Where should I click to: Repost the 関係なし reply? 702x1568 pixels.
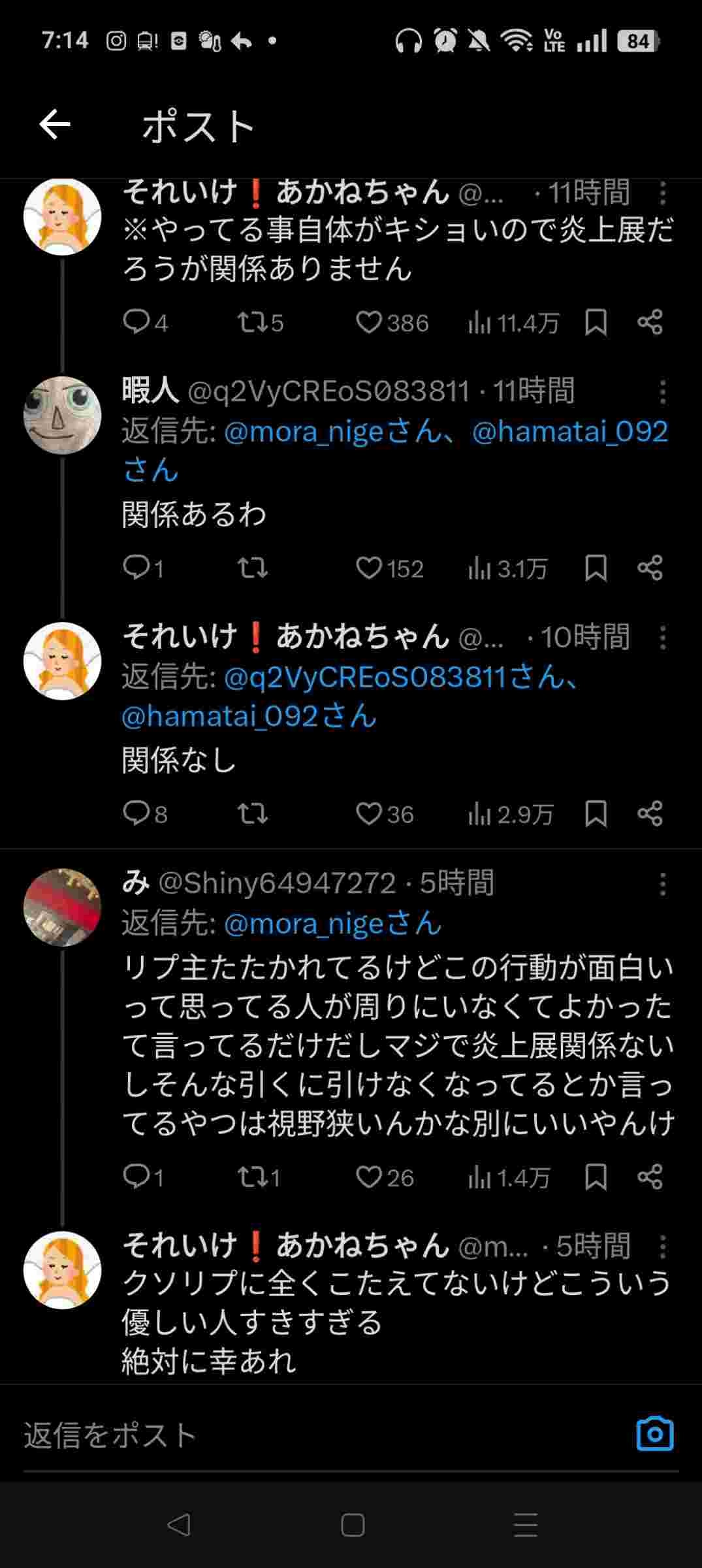pyautogui.click(x=252, y=814)
